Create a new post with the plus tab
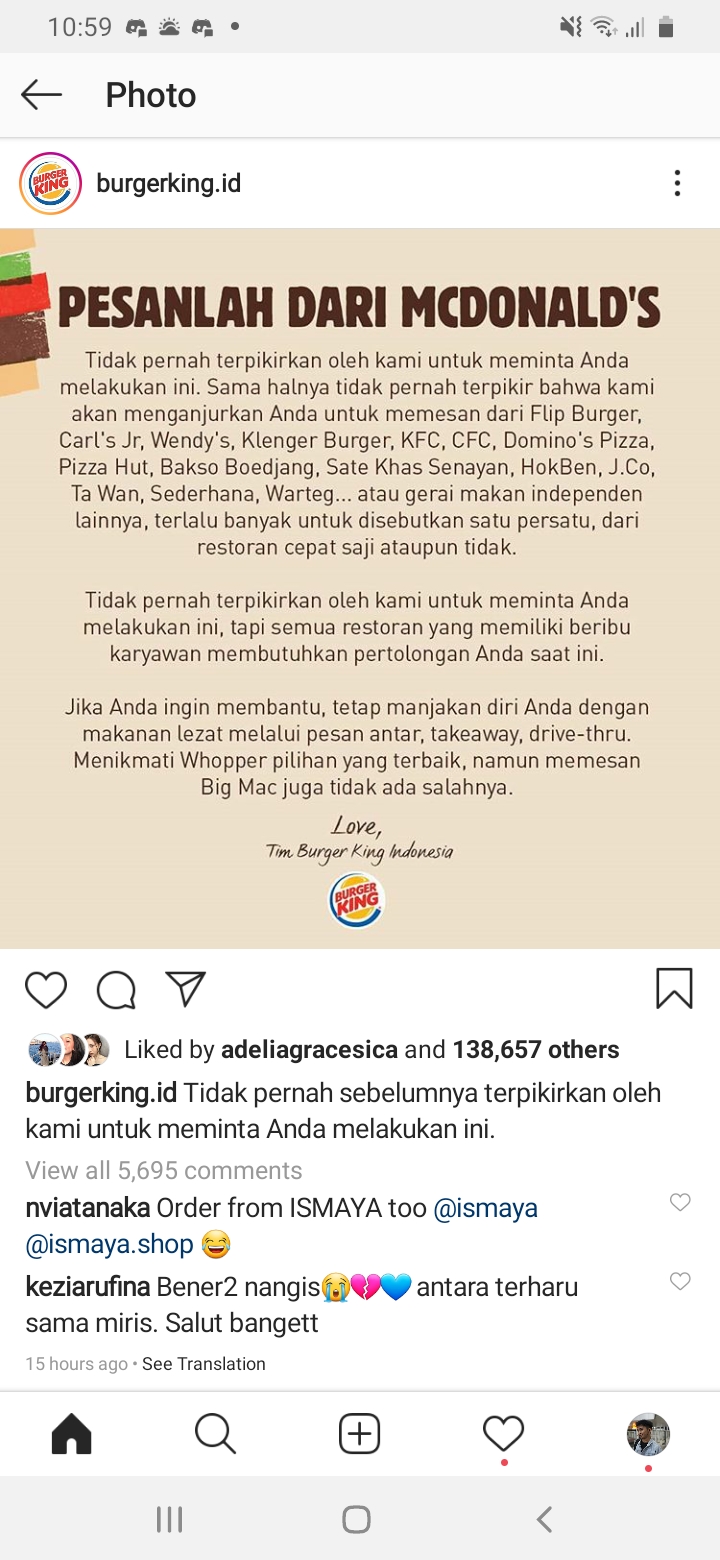Viewport: 720px width, 1560px height. pyautogui.click(x=360, y=1434)
